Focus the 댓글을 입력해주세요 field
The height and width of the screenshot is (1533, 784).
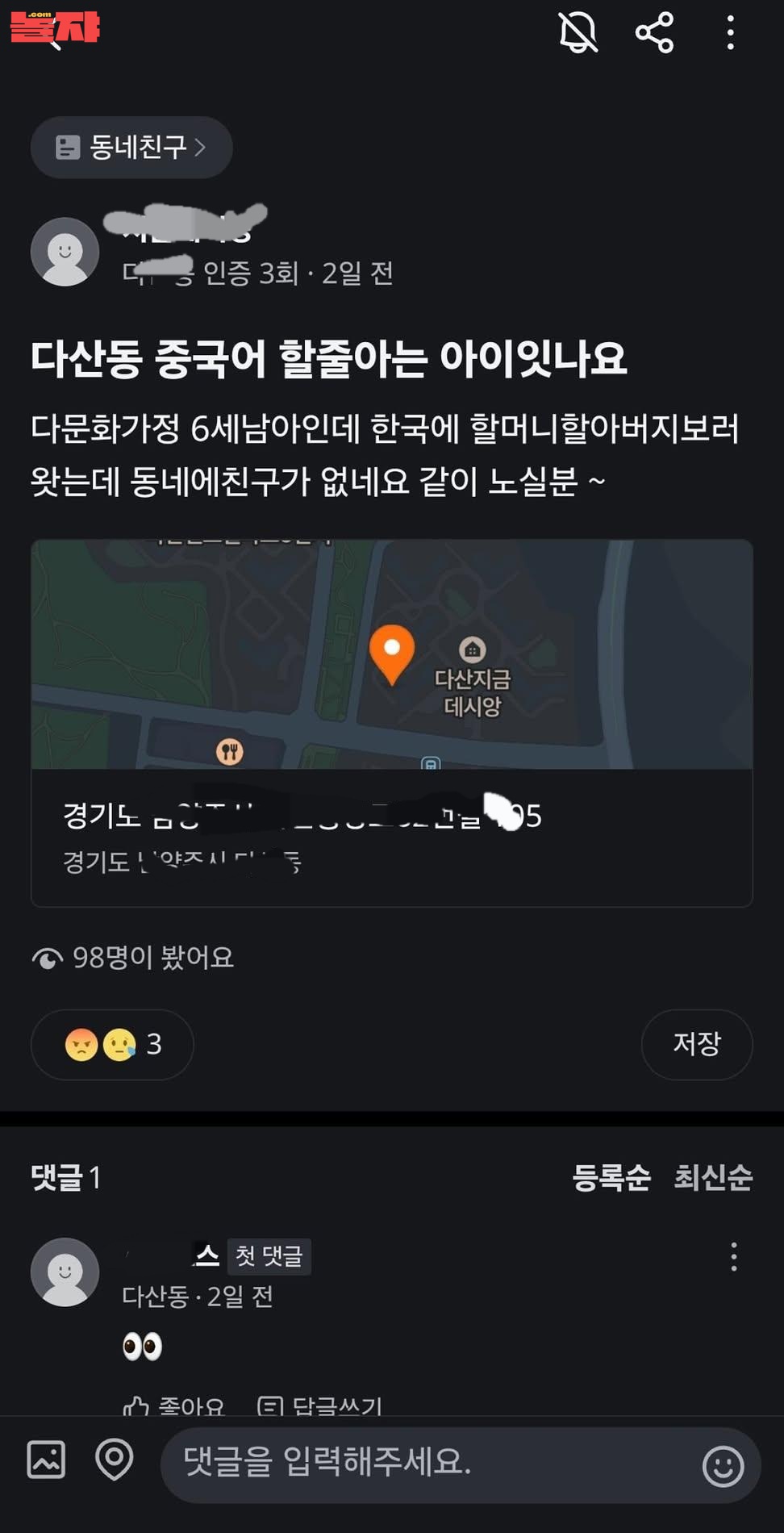[x=427, y=1464]
